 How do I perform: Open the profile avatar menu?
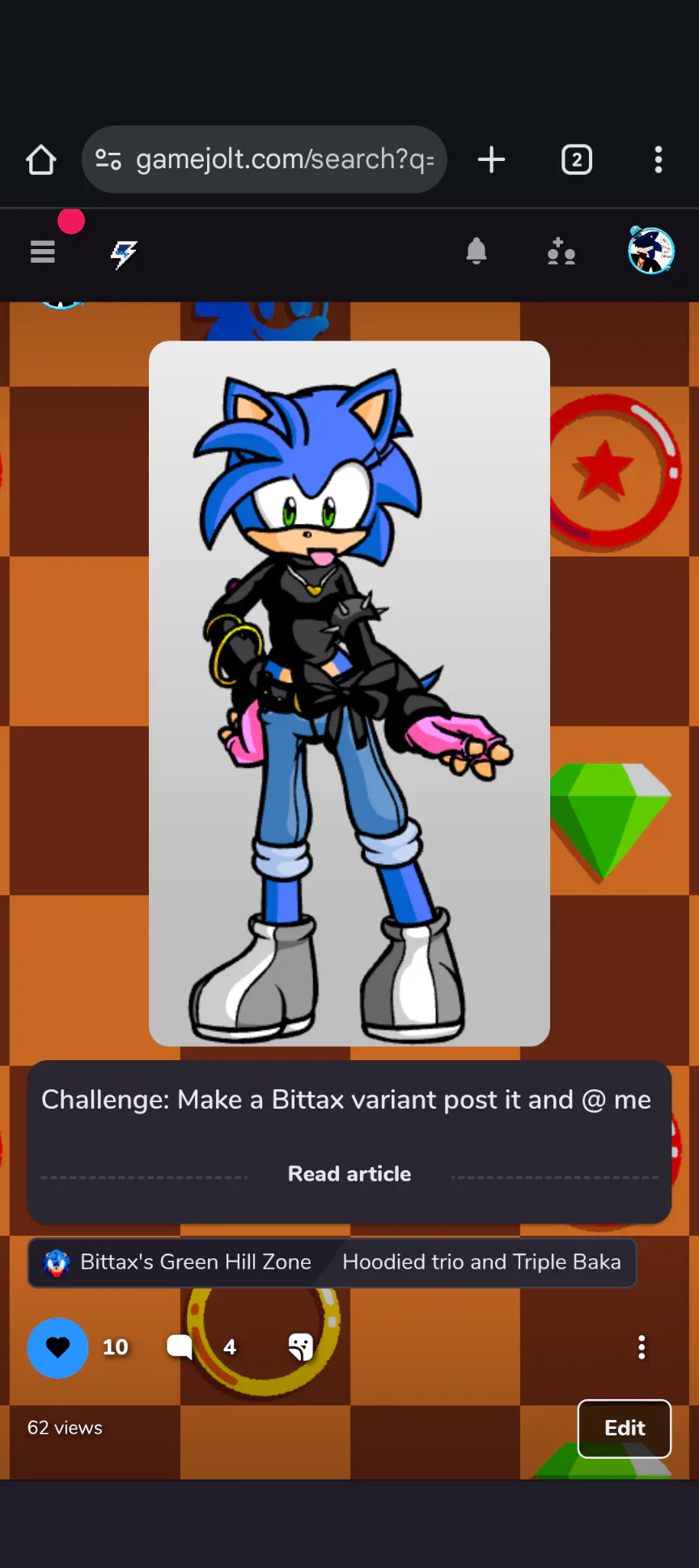[x=651, y=251]
